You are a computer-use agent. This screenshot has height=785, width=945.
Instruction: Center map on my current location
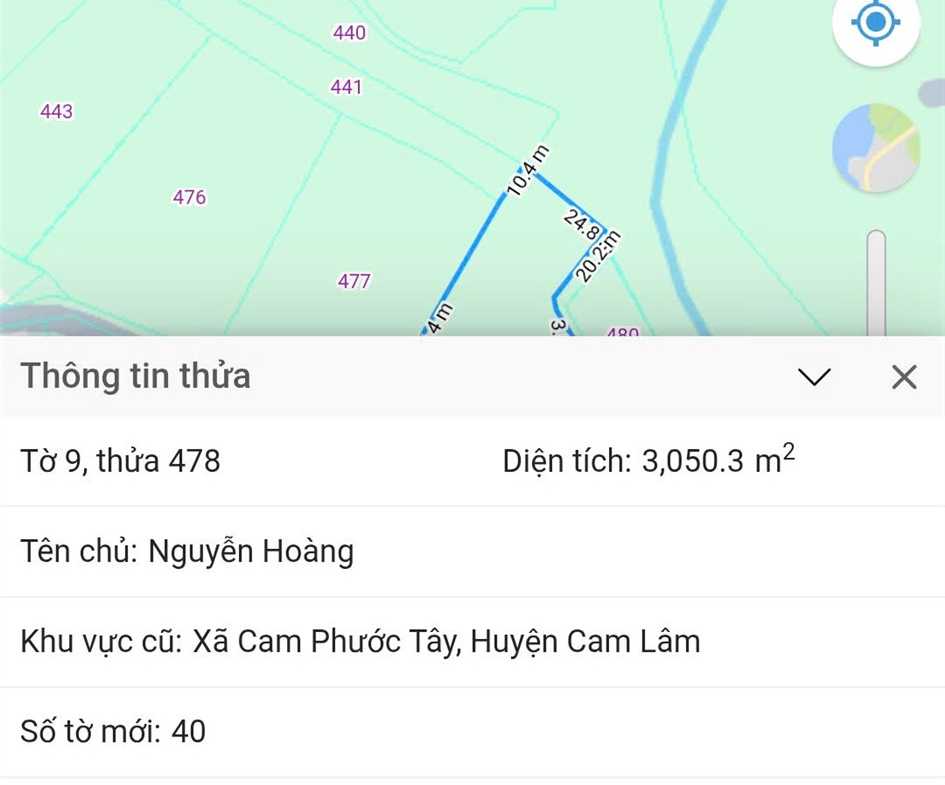coord(876,23)
